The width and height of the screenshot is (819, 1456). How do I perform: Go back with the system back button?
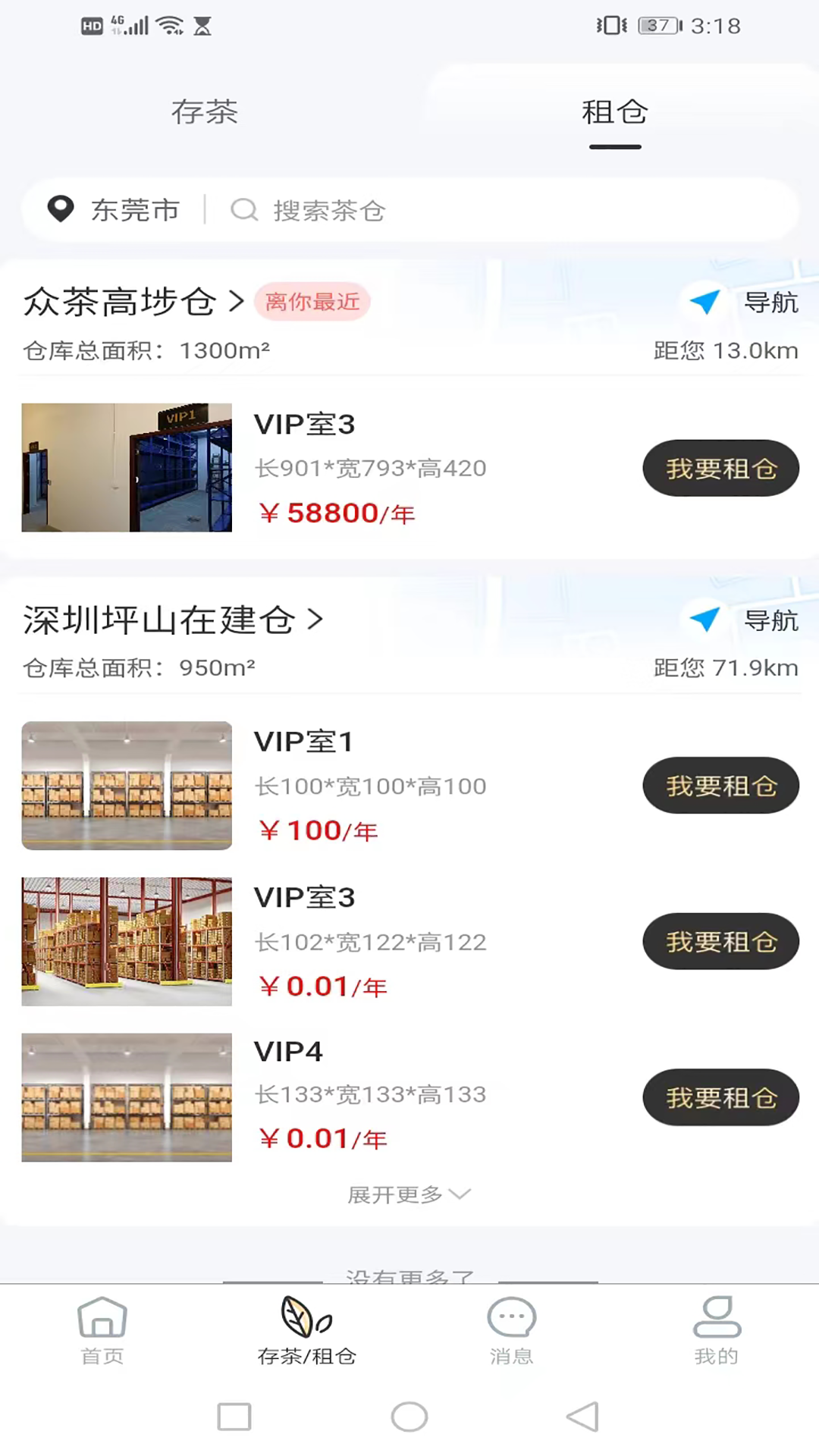pyautogui.click(x=582, y=1416)
